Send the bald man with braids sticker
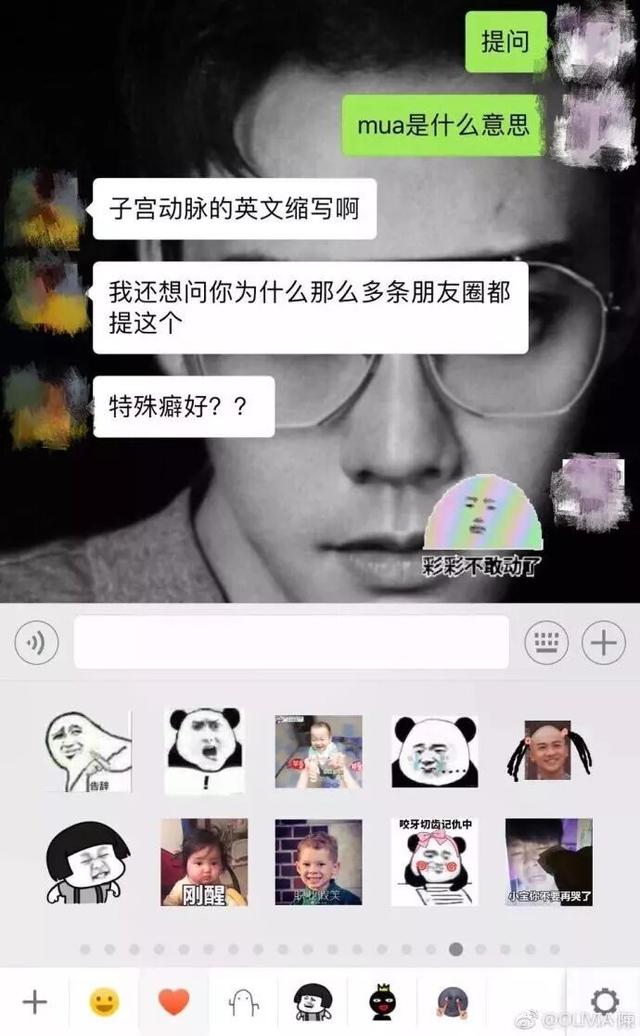640x1036 pixels. pos(549,751)
